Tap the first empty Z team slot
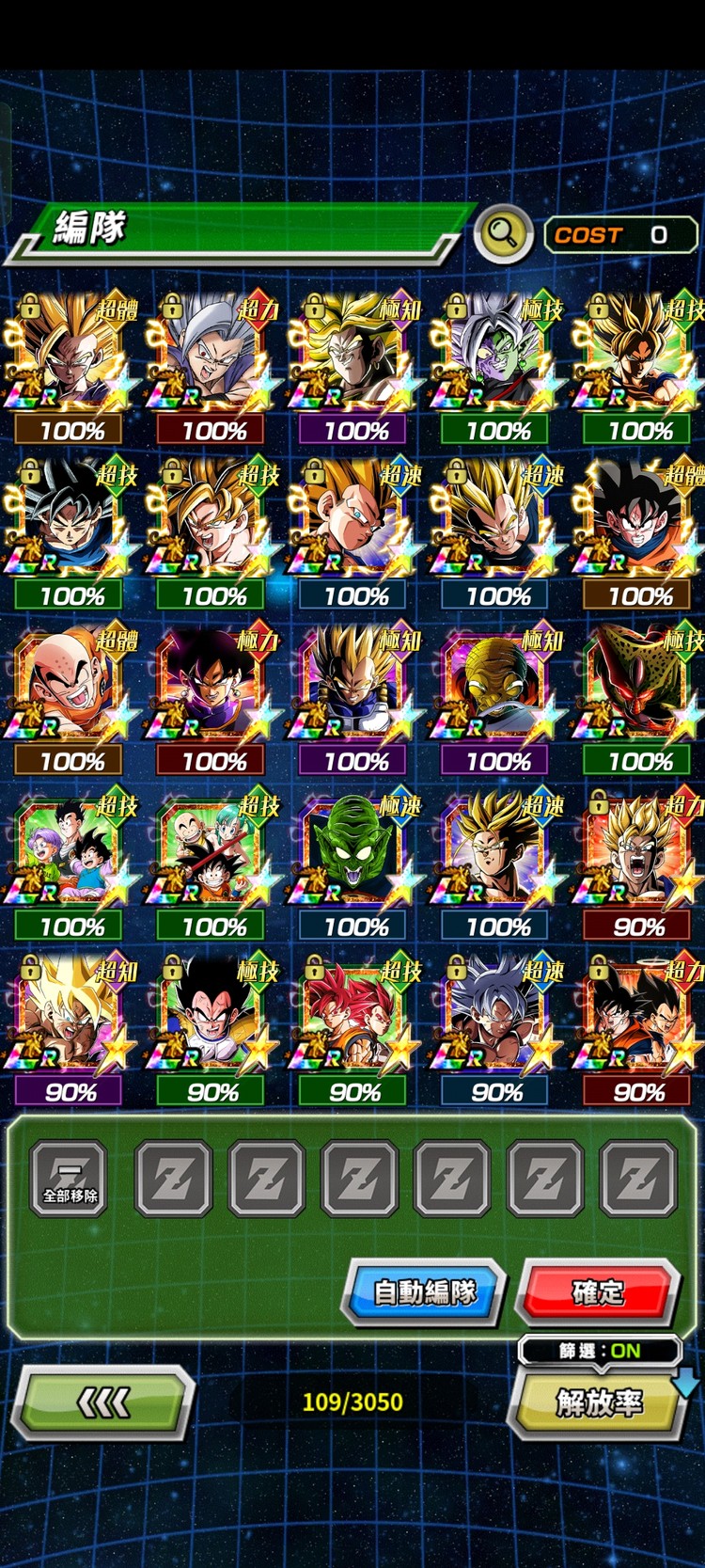Image resolution: width=705 pixels, height=1568 pixels. (x=173, y=1179)
